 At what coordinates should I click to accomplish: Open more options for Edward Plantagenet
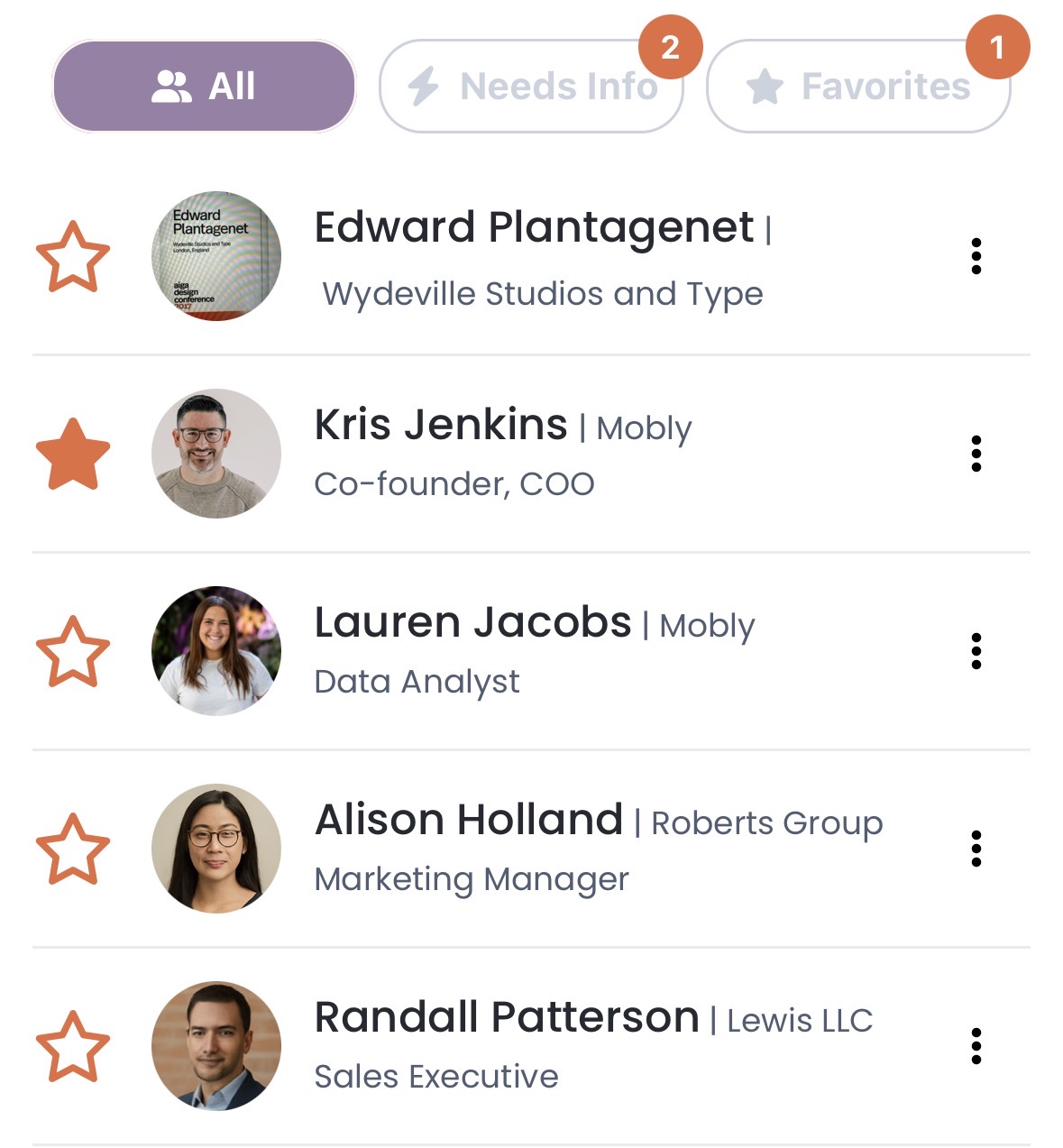(976, 257)
